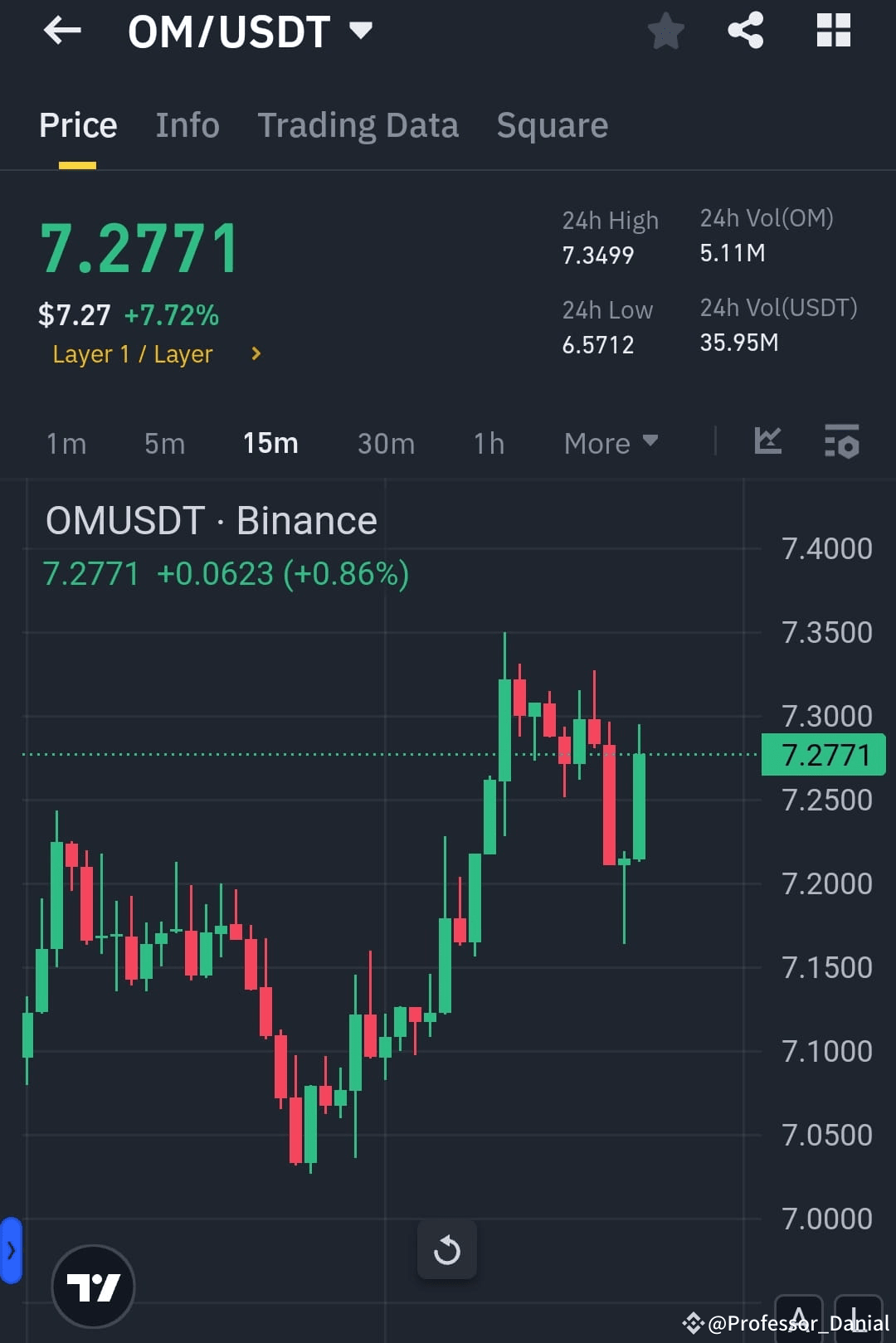The image size is (896, 1343).
Task: Open the Square tab
Action: (x=552, y=124)
